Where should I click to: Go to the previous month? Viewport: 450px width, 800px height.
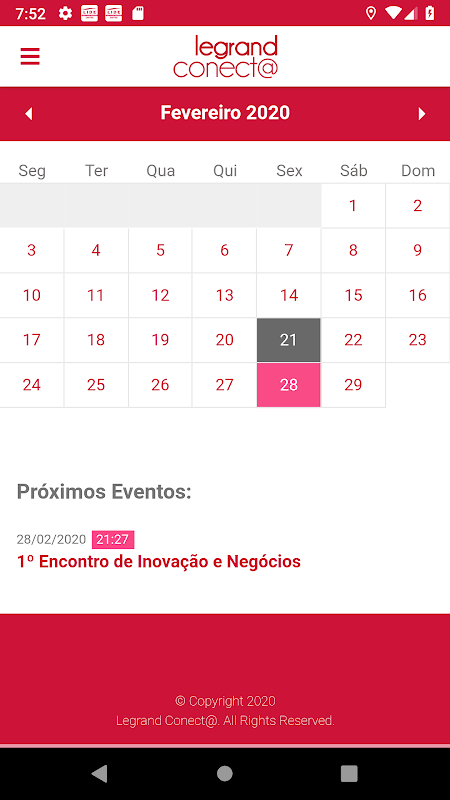[29, 114]
